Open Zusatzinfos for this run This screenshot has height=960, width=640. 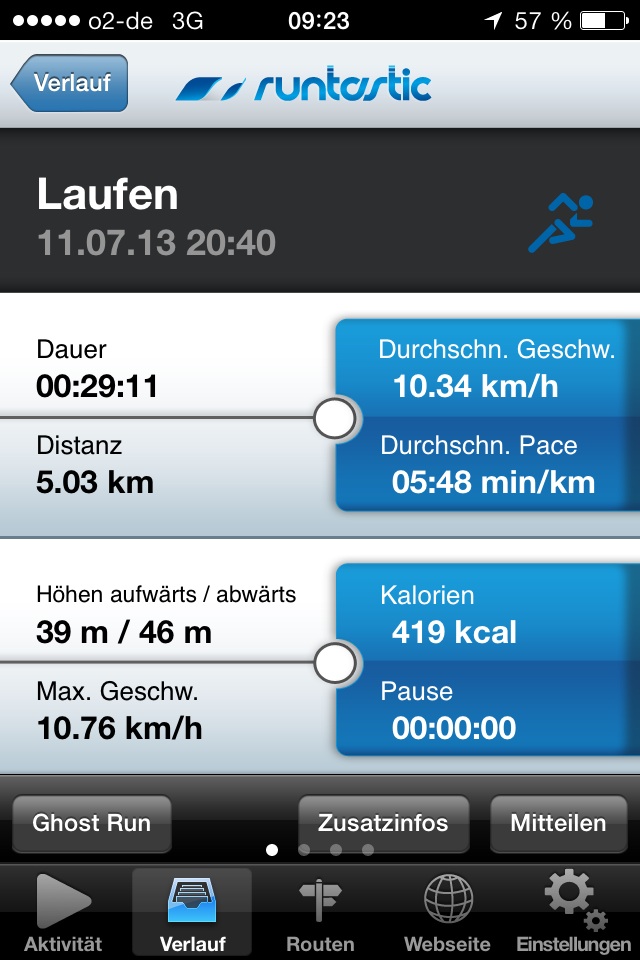tap(383, 823)
